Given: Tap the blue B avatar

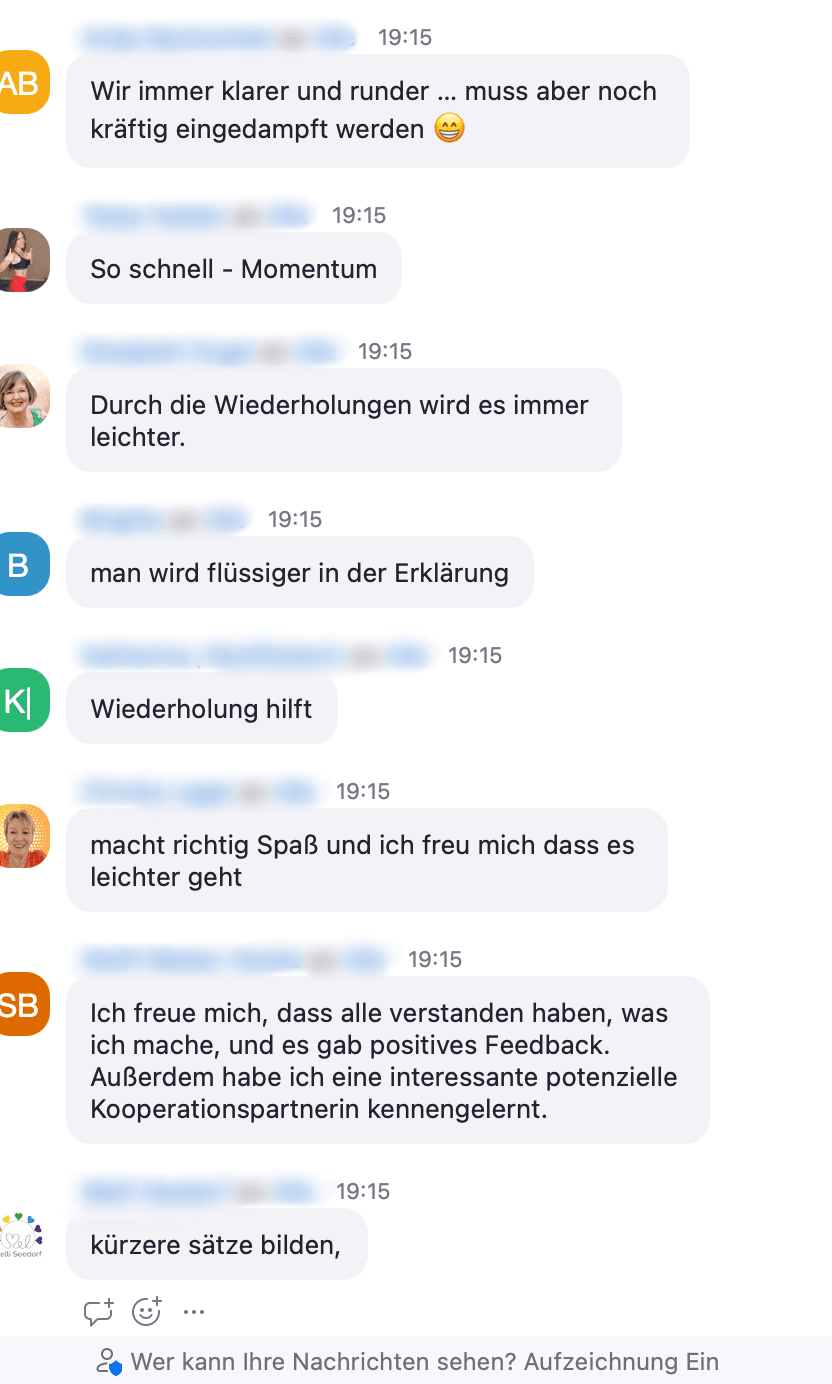Looking at the screenshot, I should click(22, 564).
